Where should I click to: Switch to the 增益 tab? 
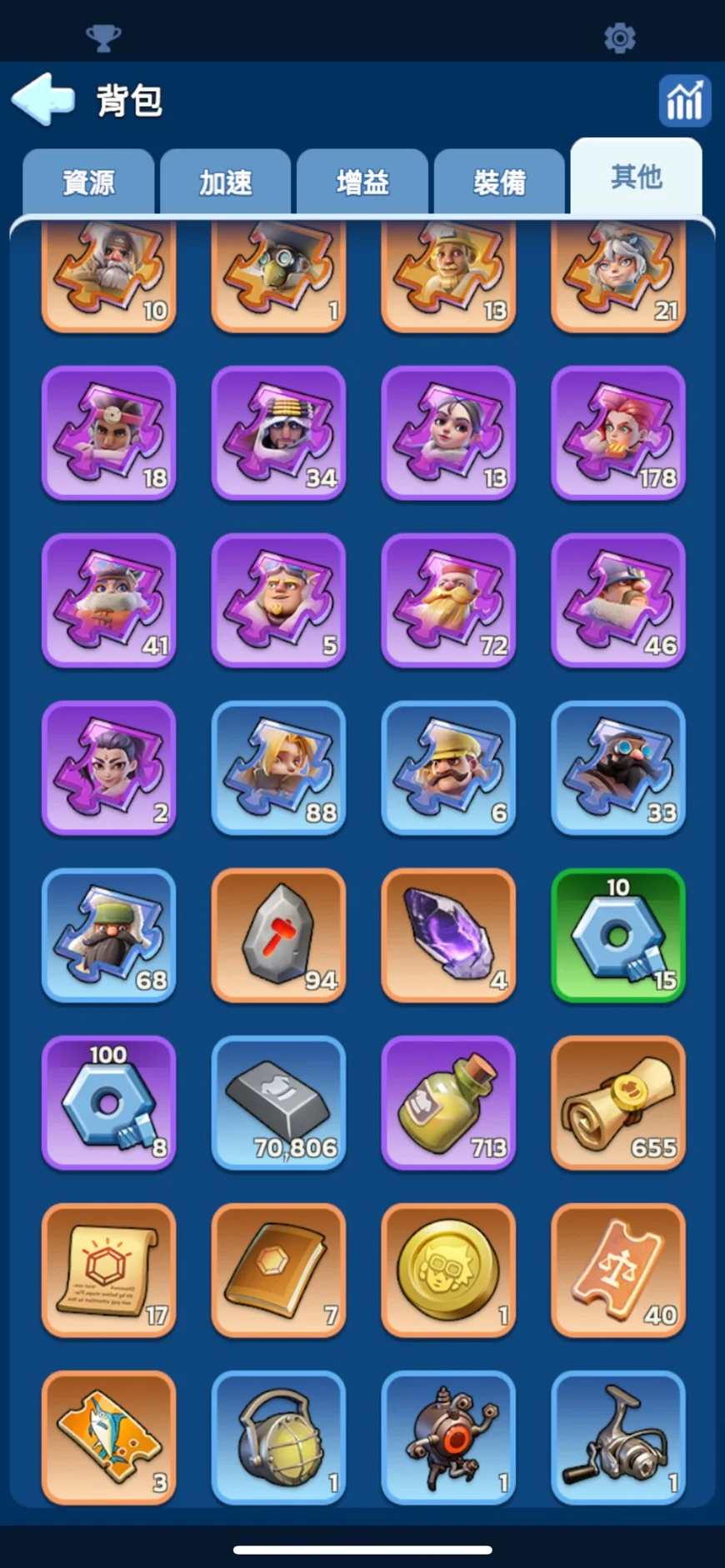pyautogui.click(x=362, y=182)
